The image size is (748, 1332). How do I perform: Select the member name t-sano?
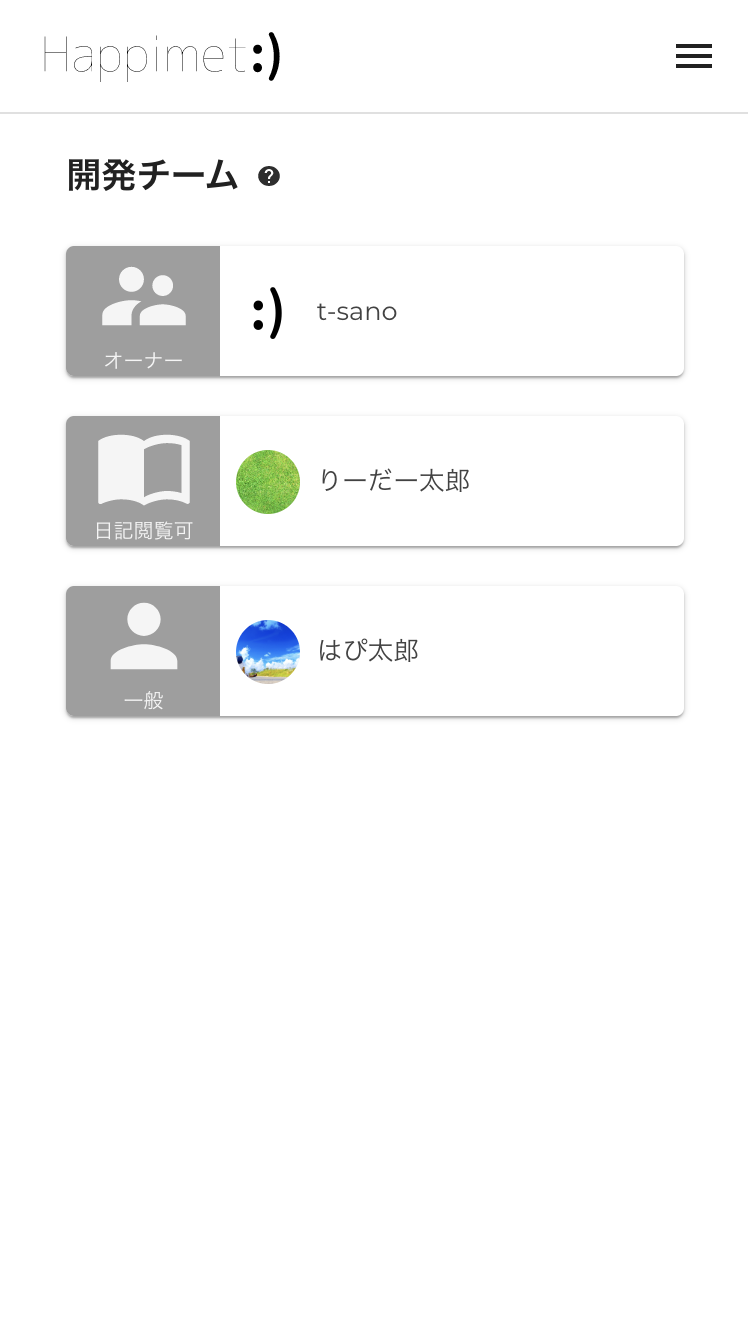357,311
